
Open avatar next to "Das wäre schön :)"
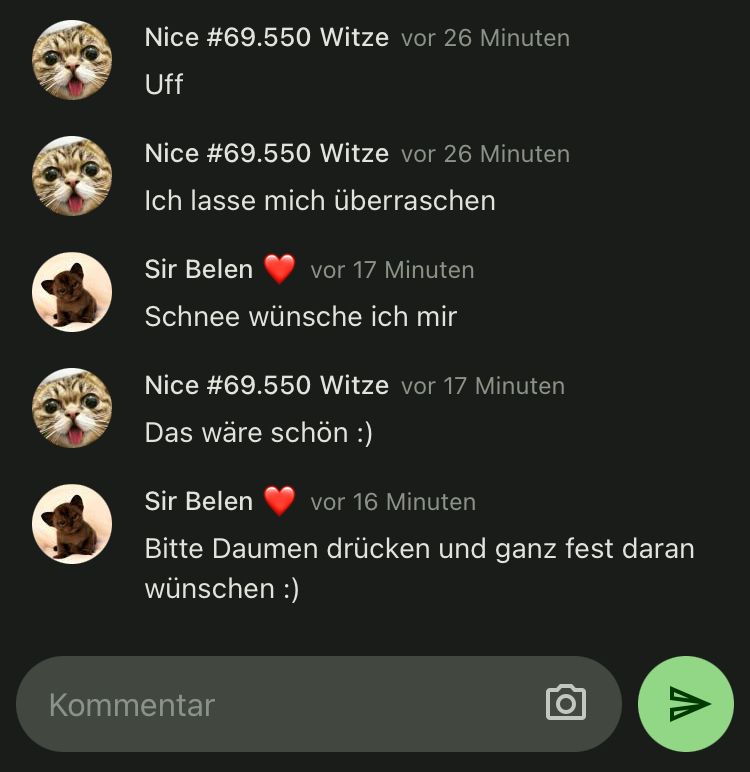coord(72,408)
